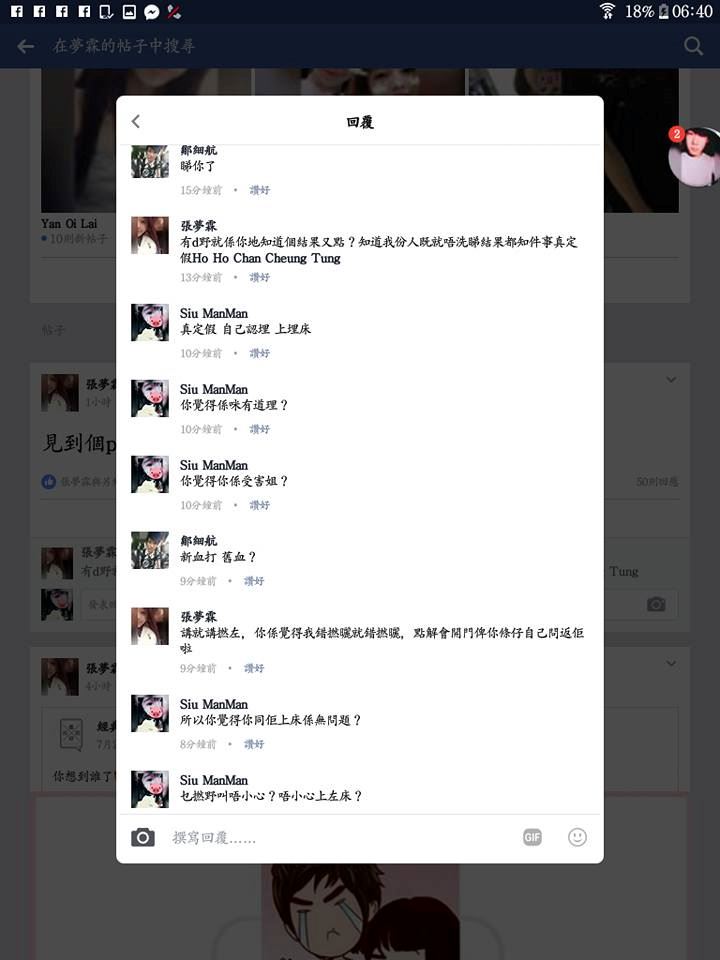Screen dimensions: 720x960
Task: Like the comment "真定假 自己認埋 上埋床"
Action: [259, 353]
